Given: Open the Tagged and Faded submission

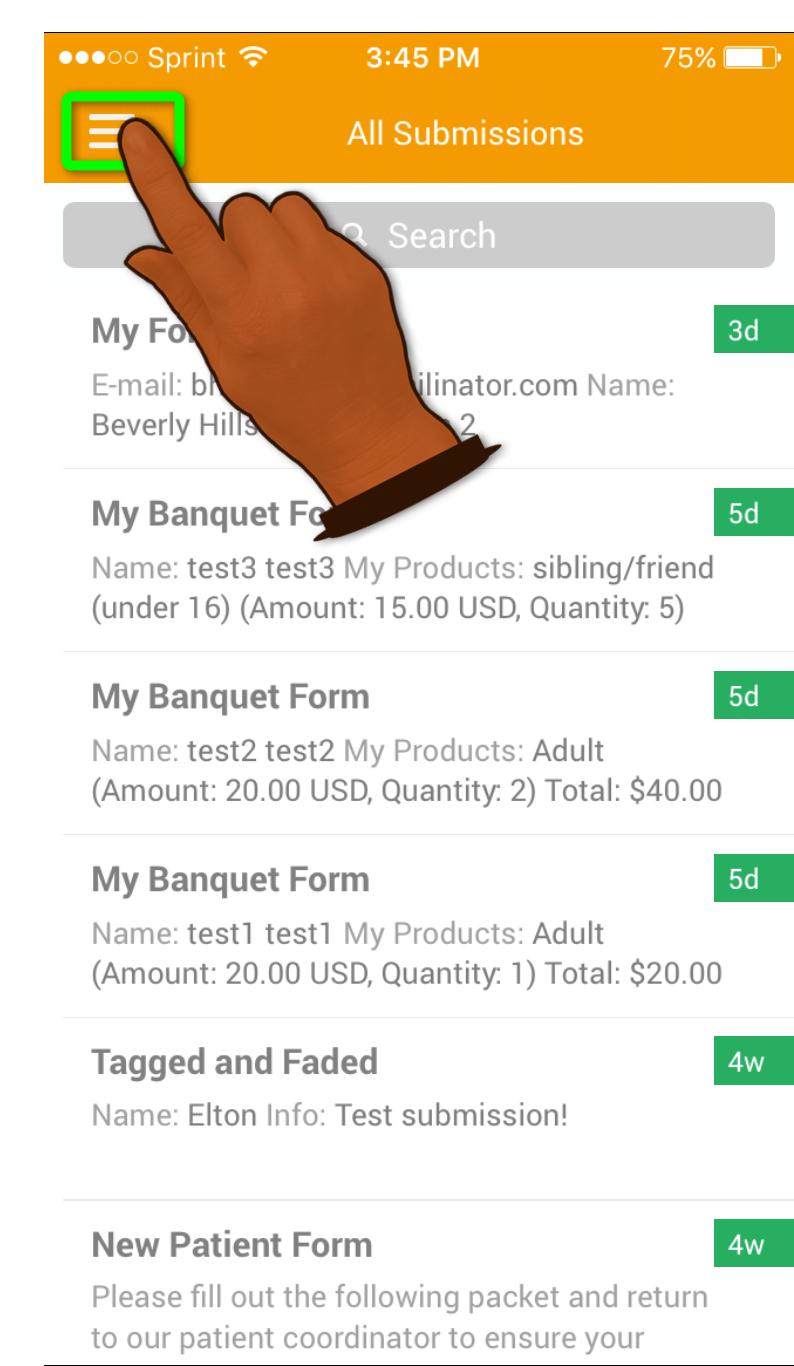Looking at the screenshot, I should click(400, 1090).
